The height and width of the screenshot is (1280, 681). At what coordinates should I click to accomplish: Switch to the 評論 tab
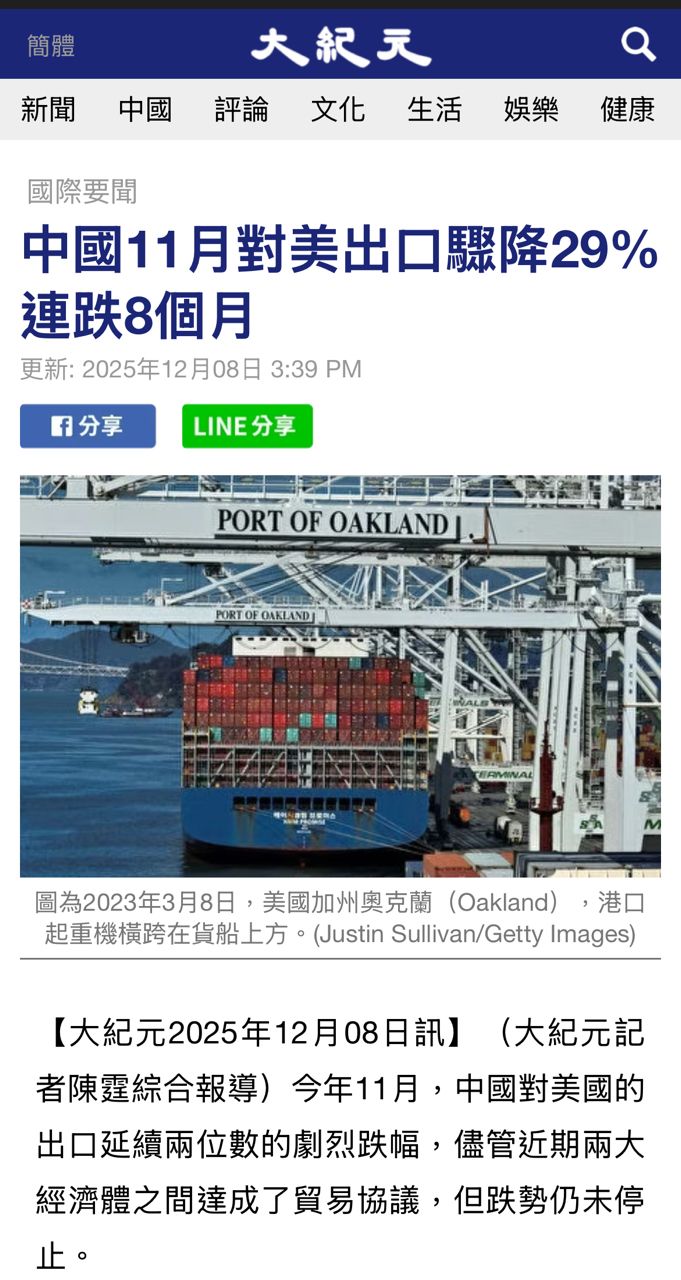click(x=241, y=109)
